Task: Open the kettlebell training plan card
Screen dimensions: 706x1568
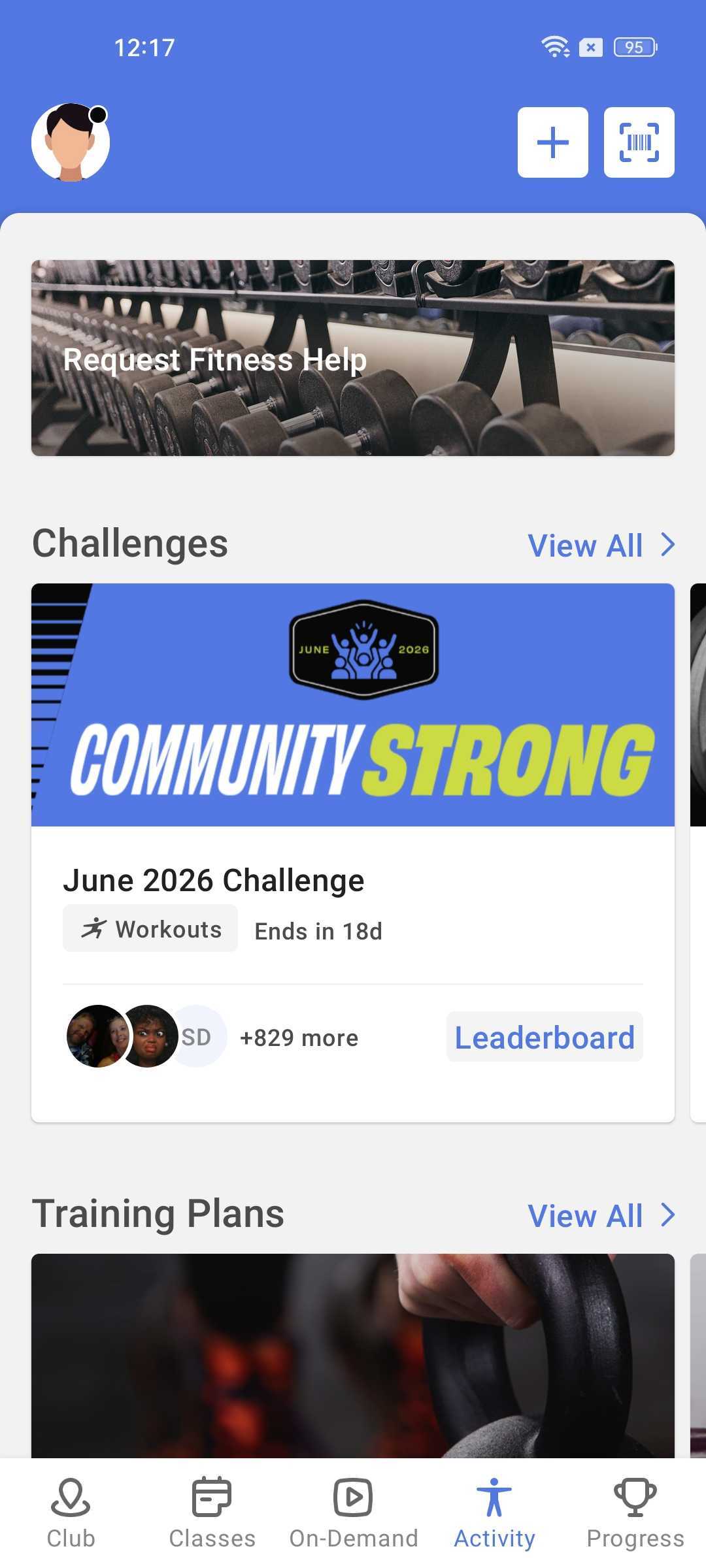Action: [353, 1356]
